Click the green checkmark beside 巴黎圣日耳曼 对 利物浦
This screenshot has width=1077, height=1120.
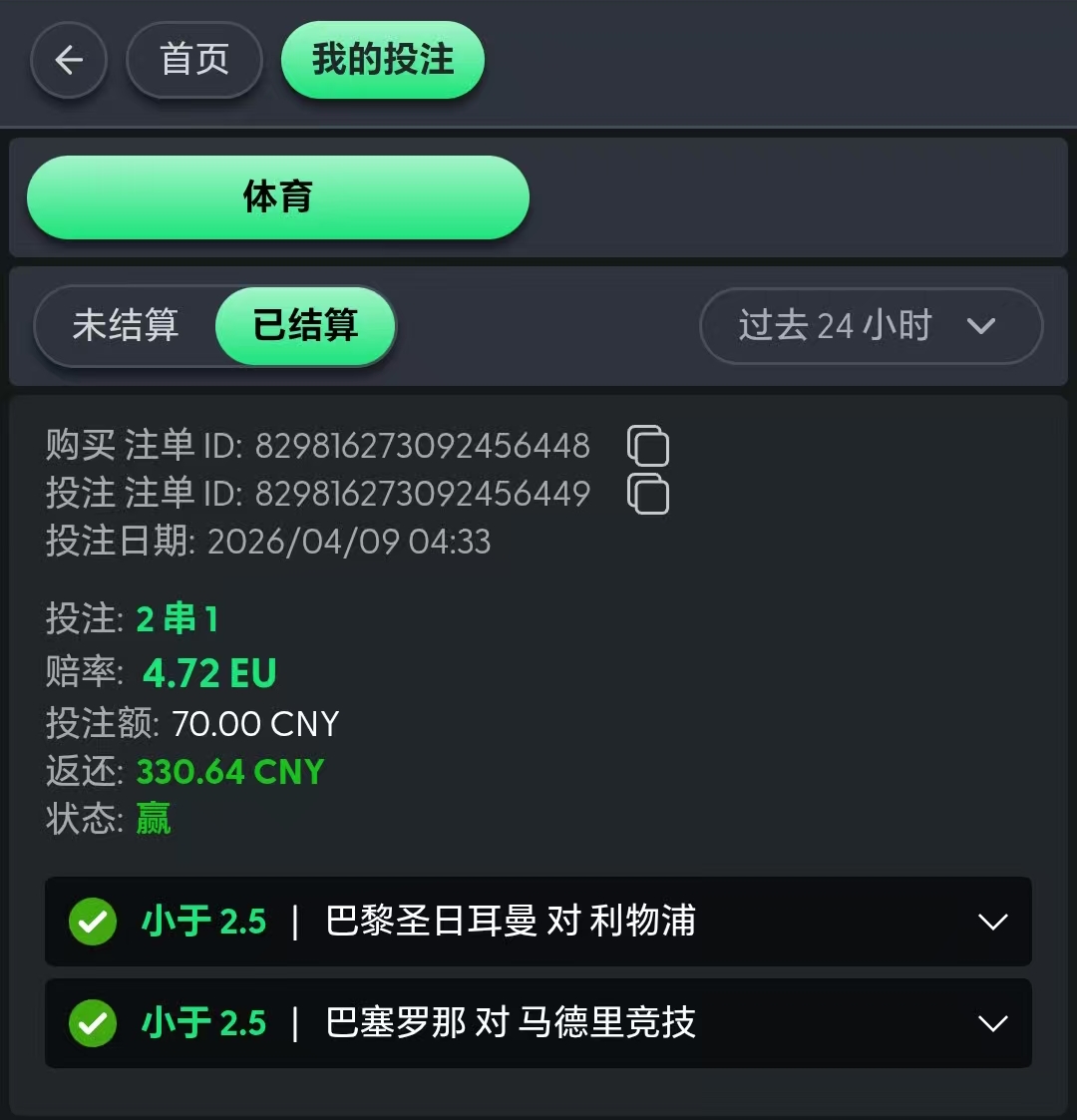pyautogui.click(x=92, y=923)
